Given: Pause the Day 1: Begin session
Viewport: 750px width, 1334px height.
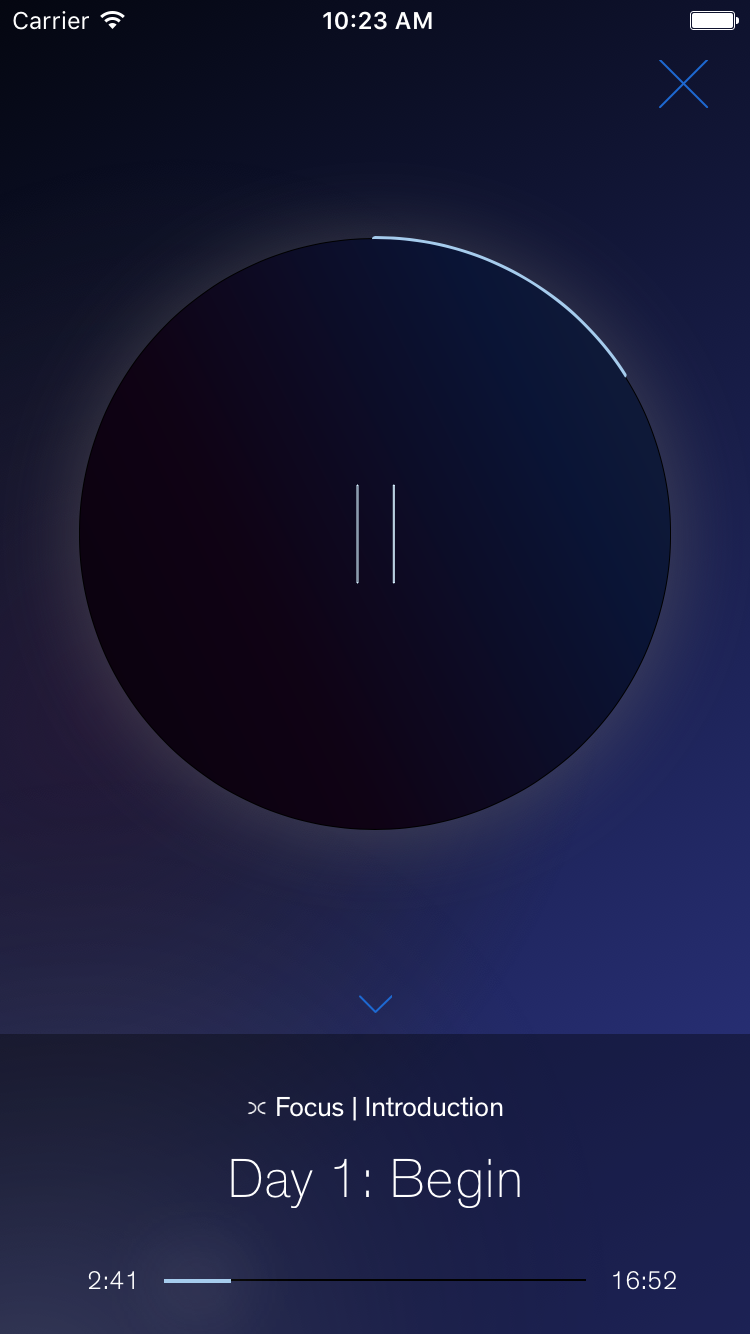Looking at the screenshot, I should (x=375, y=533).
